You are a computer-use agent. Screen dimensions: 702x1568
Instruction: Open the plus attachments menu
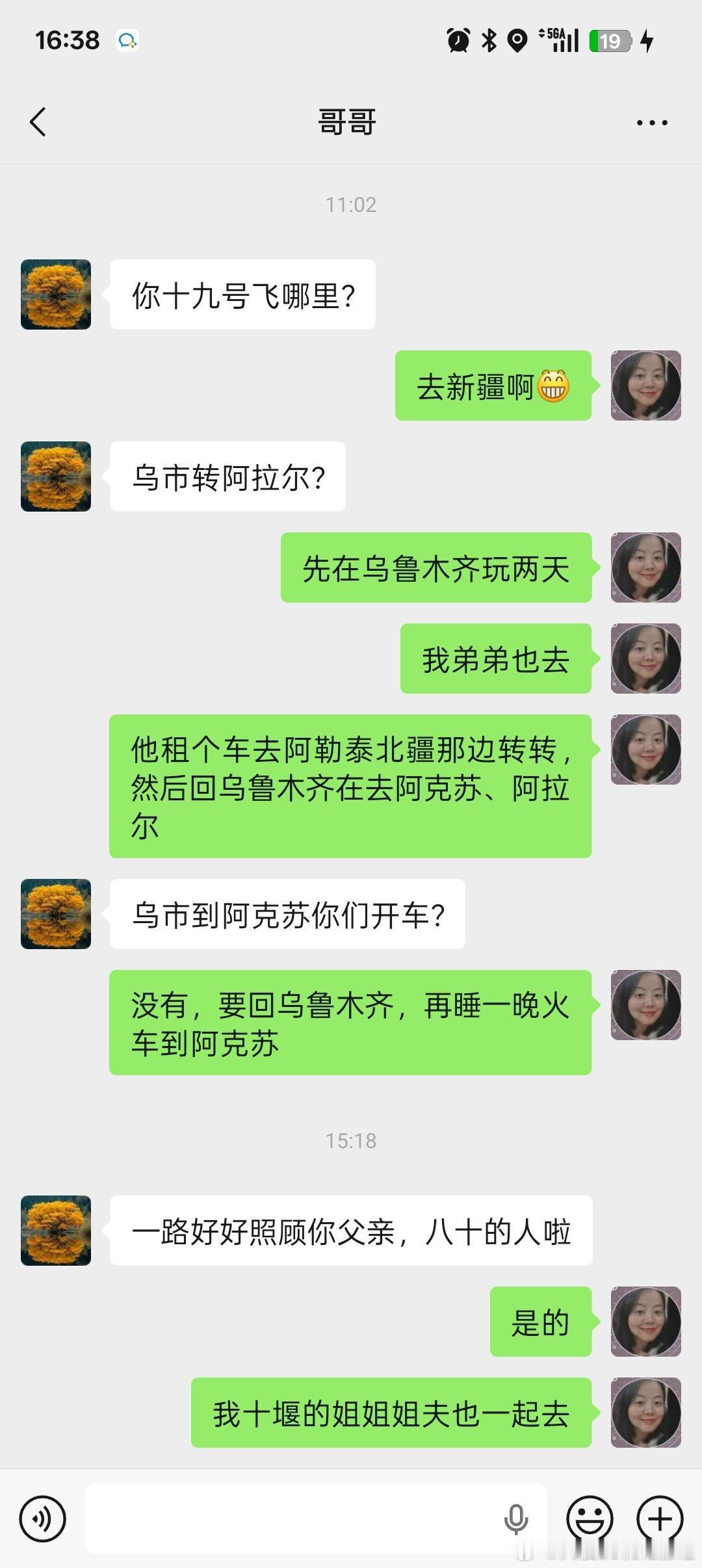pyautogui.click(x=660, y=1519)
